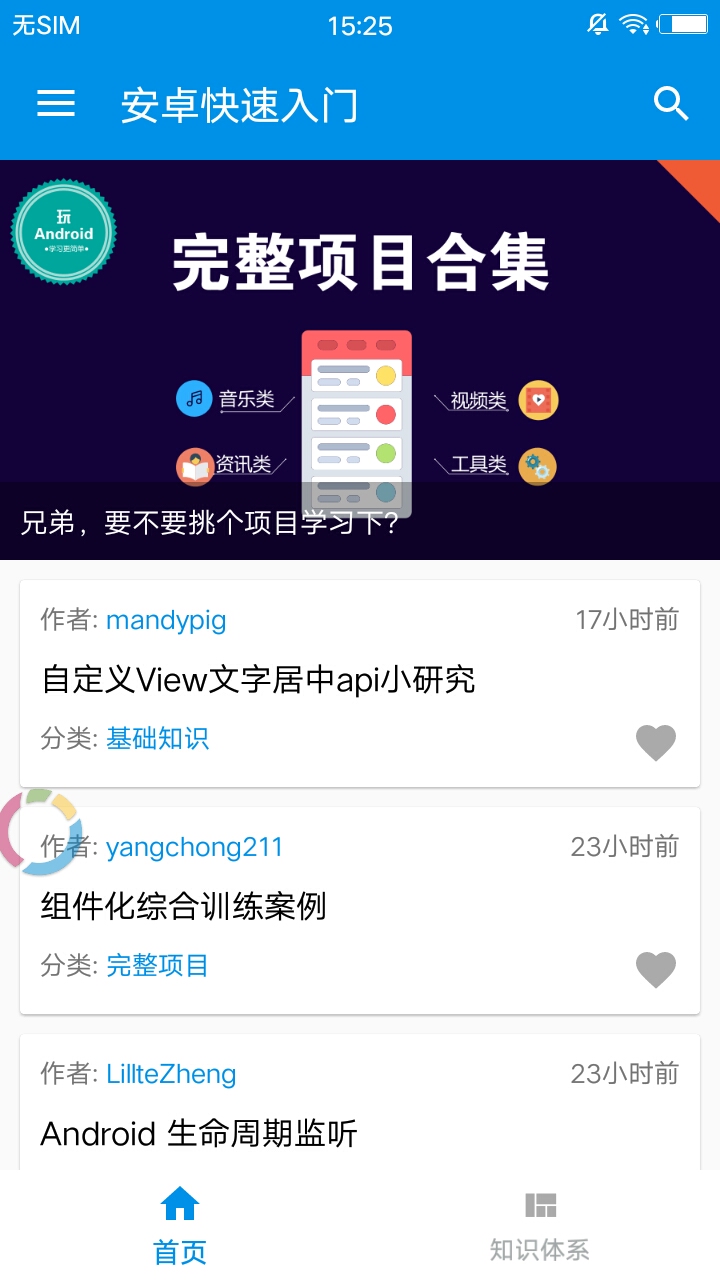The width and height of the screenshot is (720, 1280).
Task: Like the 组件化综合训练案例 article
Action: point(656,970)
